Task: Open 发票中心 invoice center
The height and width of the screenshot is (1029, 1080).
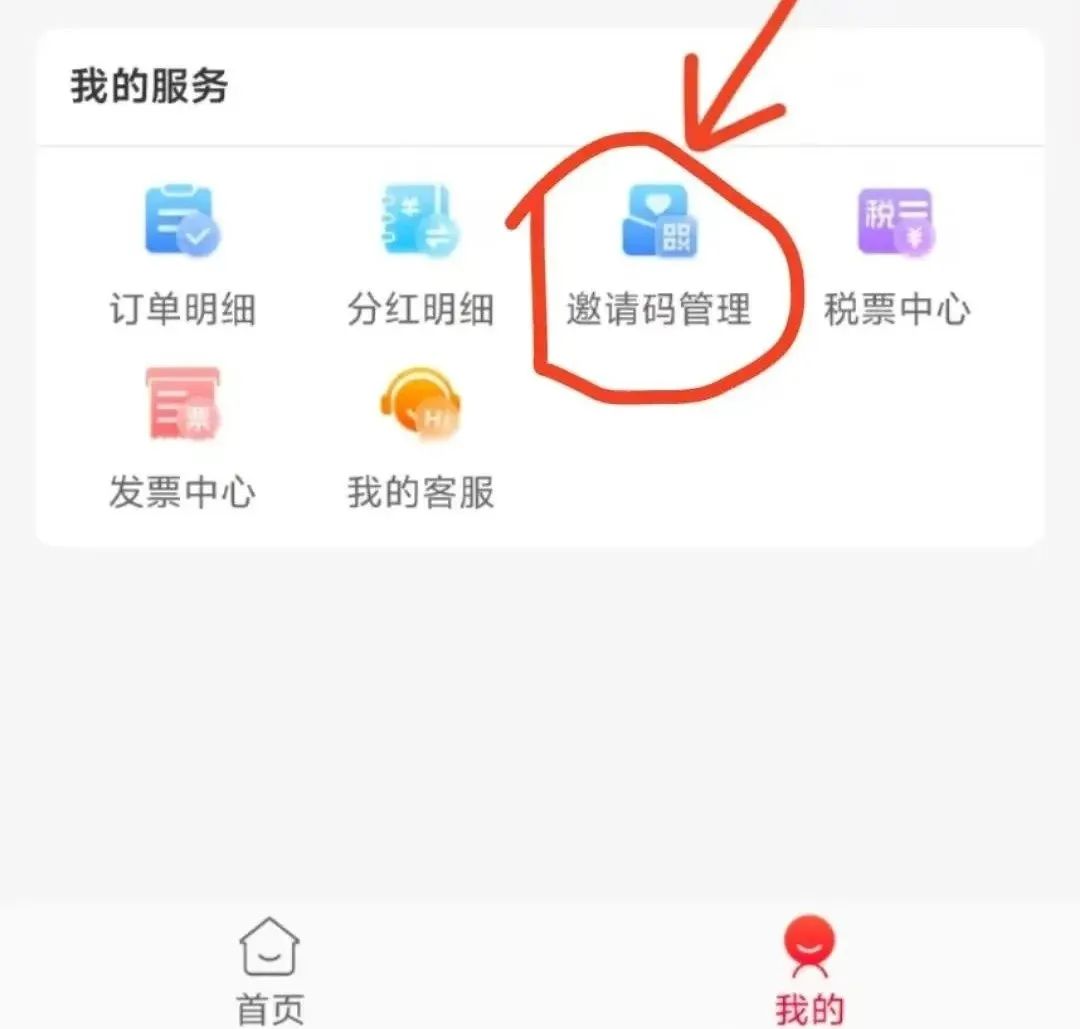Action: tap(182, 437)
